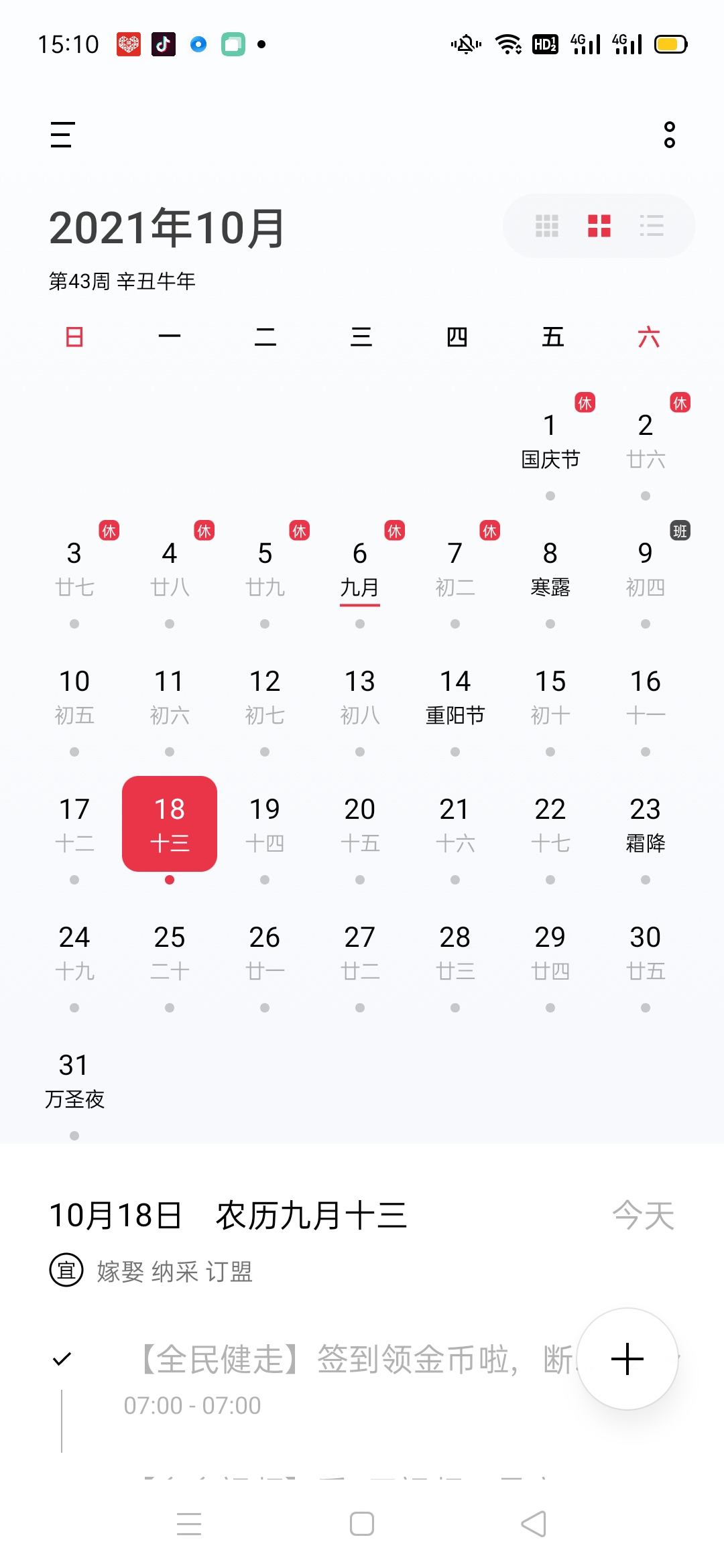Image resolution: width=724 pixels, height=1568 pixels.
Task: Go to home screen via navigation bar
Action: point(362,1524)
